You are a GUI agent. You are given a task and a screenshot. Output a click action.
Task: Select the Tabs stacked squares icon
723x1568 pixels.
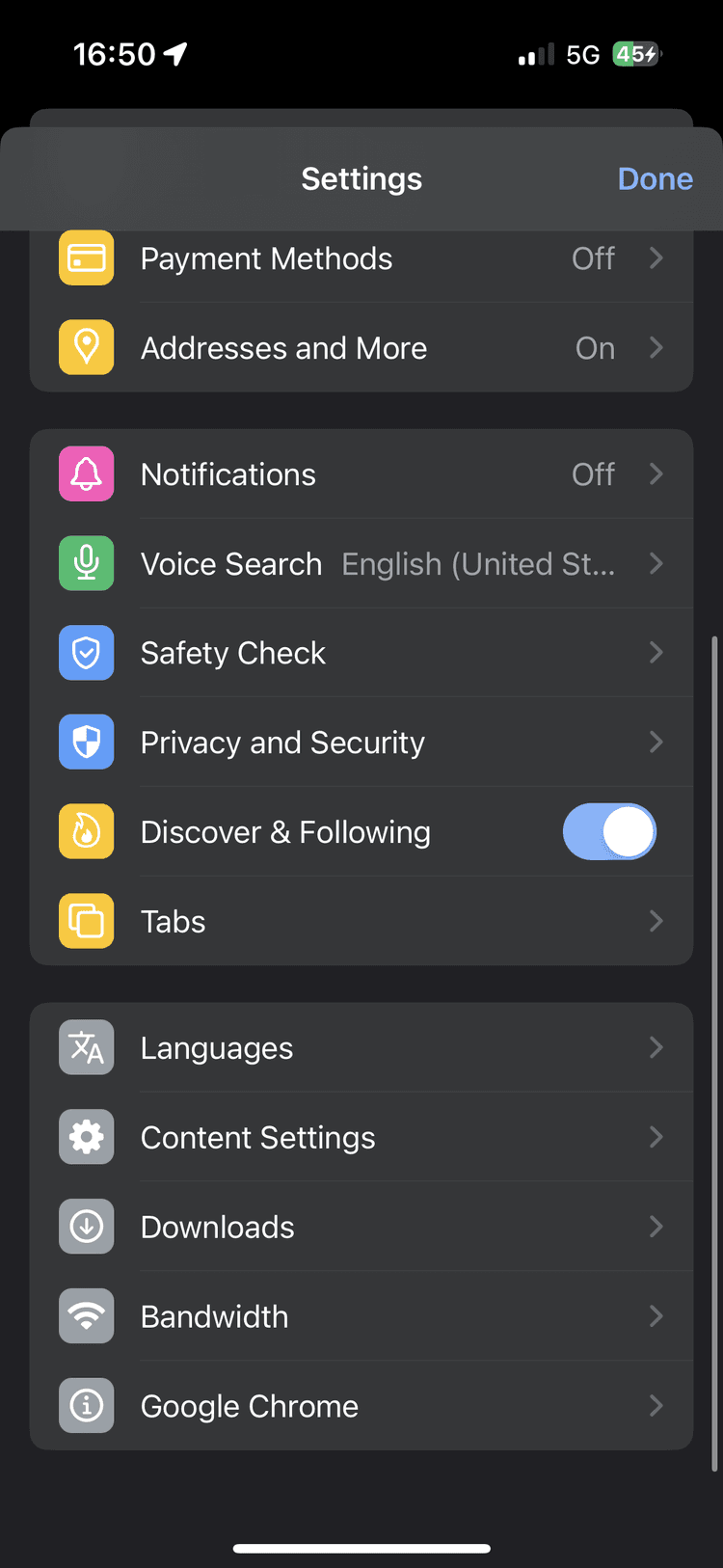coord(86,921)
